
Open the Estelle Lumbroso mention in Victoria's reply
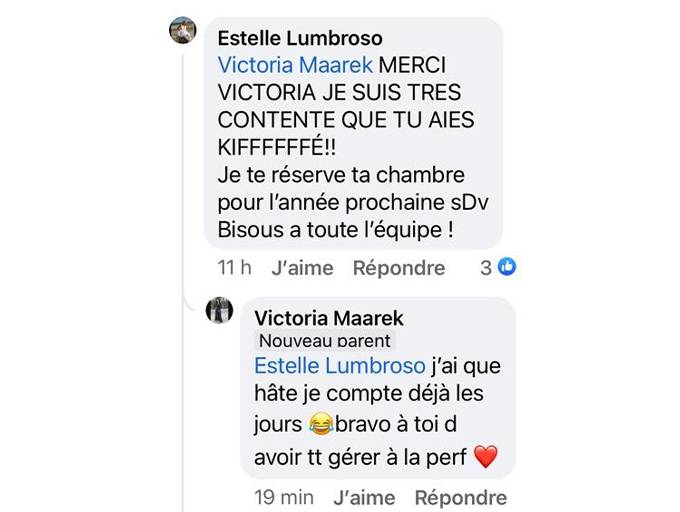(339, 367)
